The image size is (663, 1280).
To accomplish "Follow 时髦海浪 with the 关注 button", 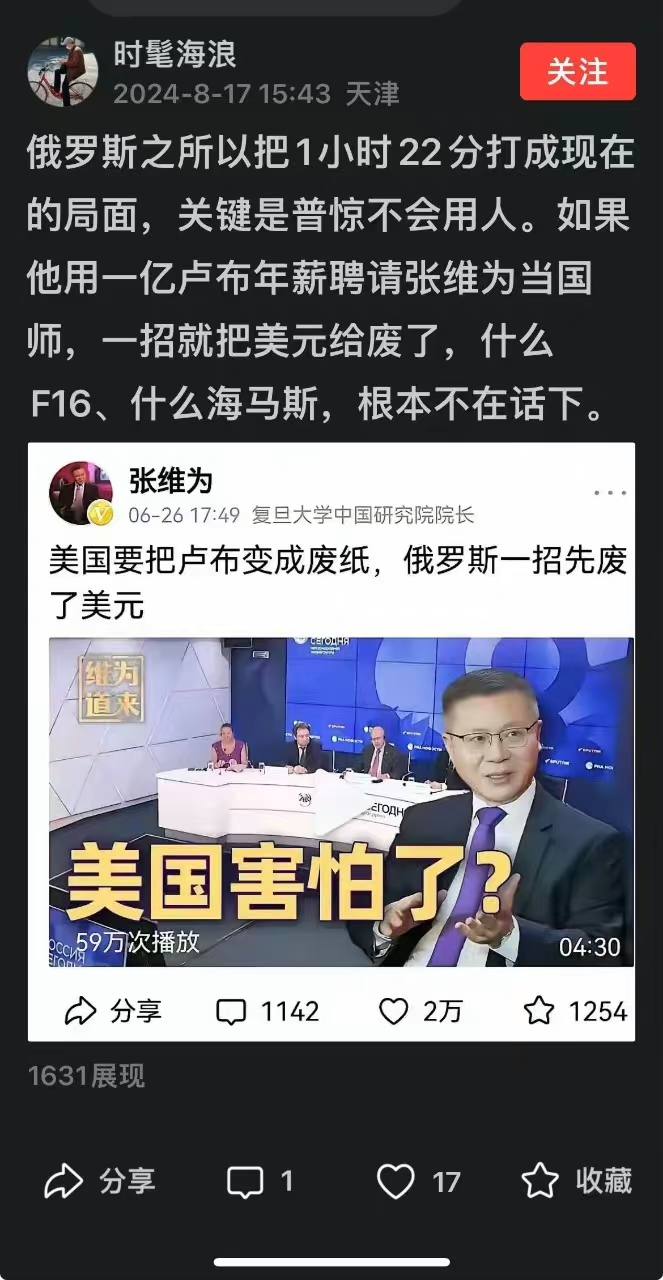I will 577,71.
